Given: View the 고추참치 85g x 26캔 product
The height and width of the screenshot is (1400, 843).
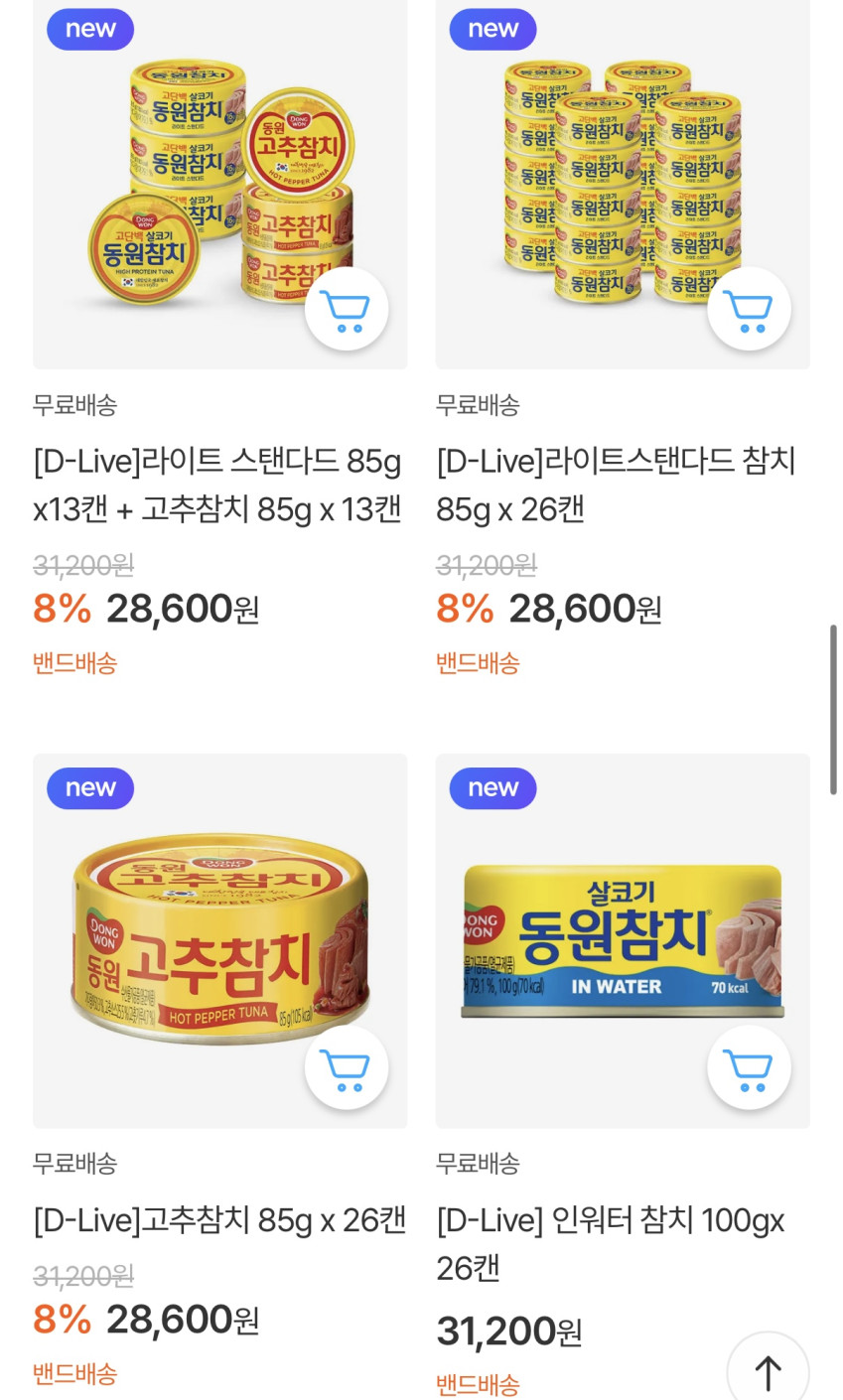Looking at the screenshot, I should [x=219, y=1219].
